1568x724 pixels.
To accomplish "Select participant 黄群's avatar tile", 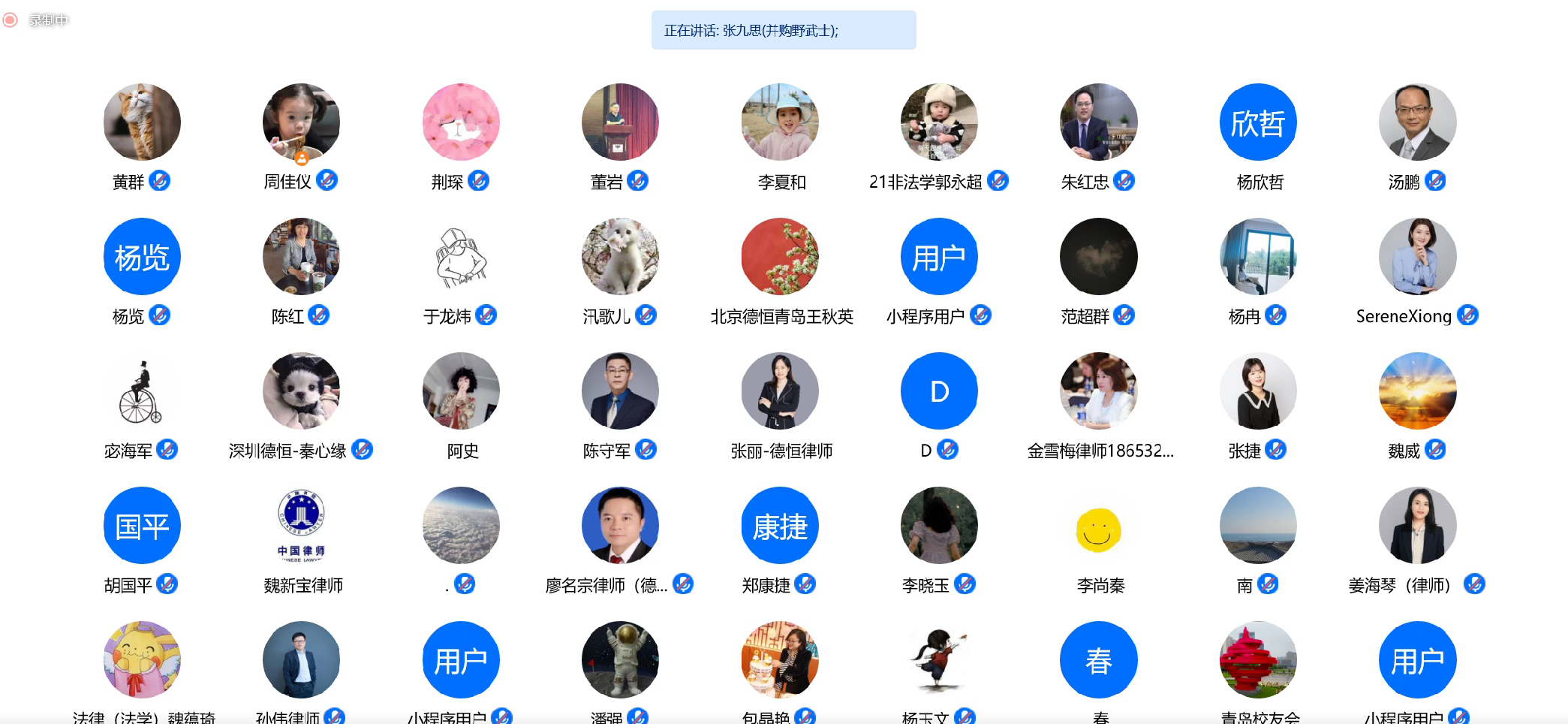I will pos(142,122).
